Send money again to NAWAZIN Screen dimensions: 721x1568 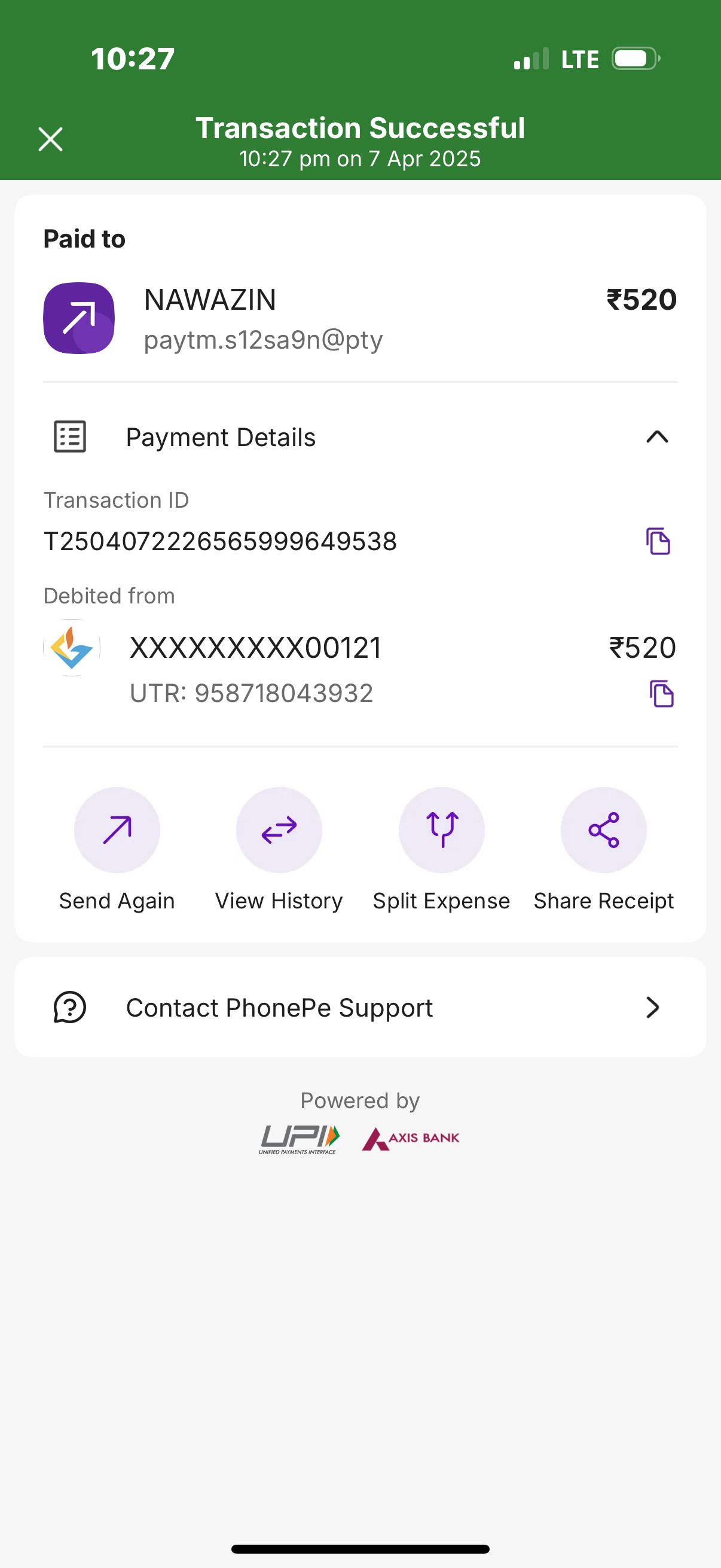tap(117, 830)
